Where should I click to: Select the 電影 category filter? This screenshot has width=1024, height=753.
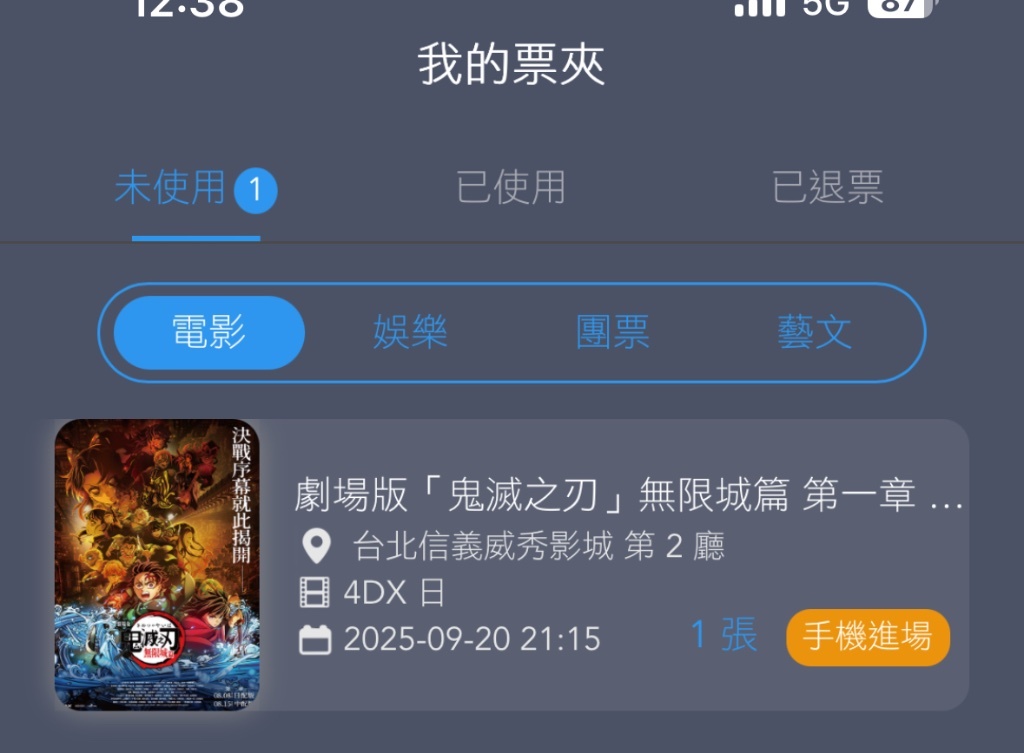click(x=209, y=333)
